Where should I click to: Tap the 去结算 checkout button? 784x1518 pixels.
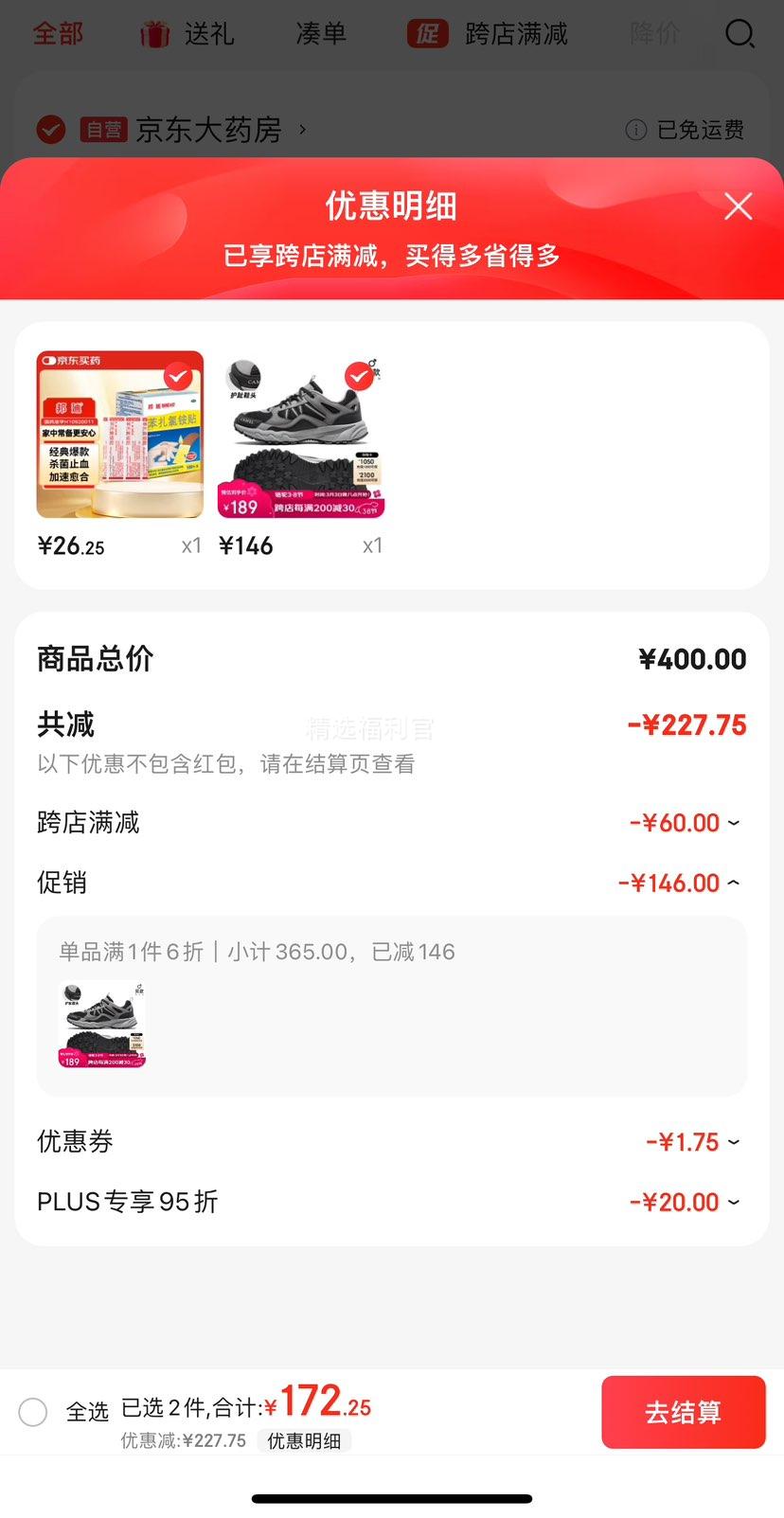[683, 1411]
